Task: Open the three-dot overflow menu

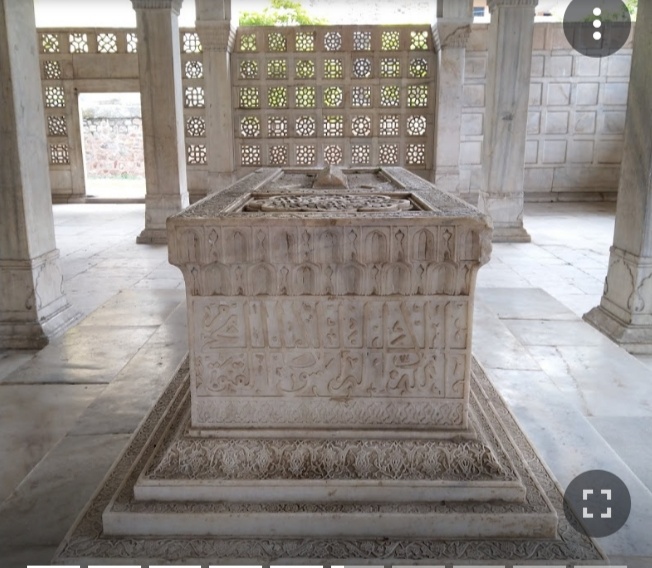Action: (x=597, y=24)
